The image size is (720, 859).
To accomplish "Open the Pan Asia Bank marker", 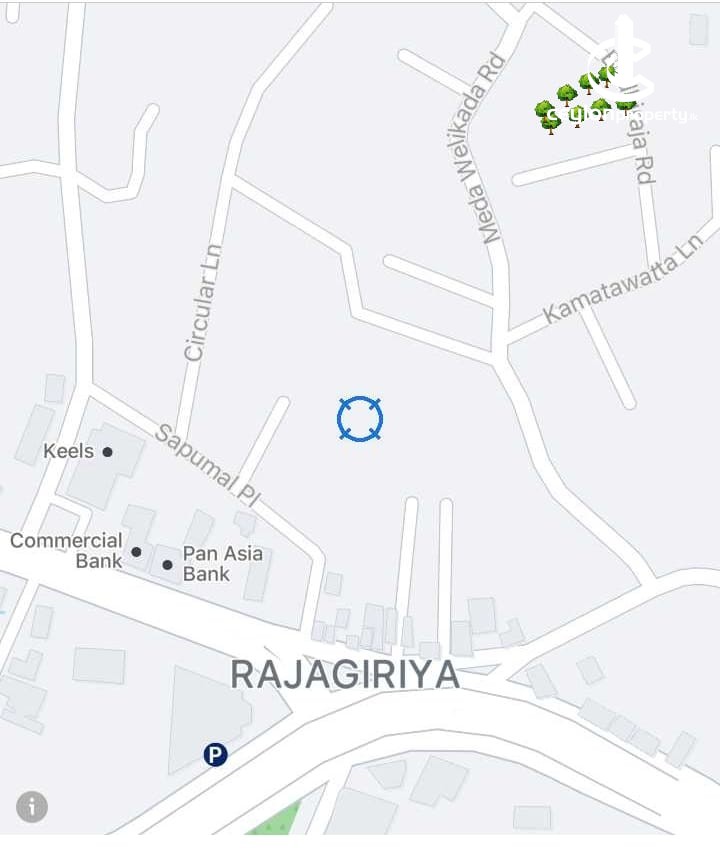I will coord(167,565).
